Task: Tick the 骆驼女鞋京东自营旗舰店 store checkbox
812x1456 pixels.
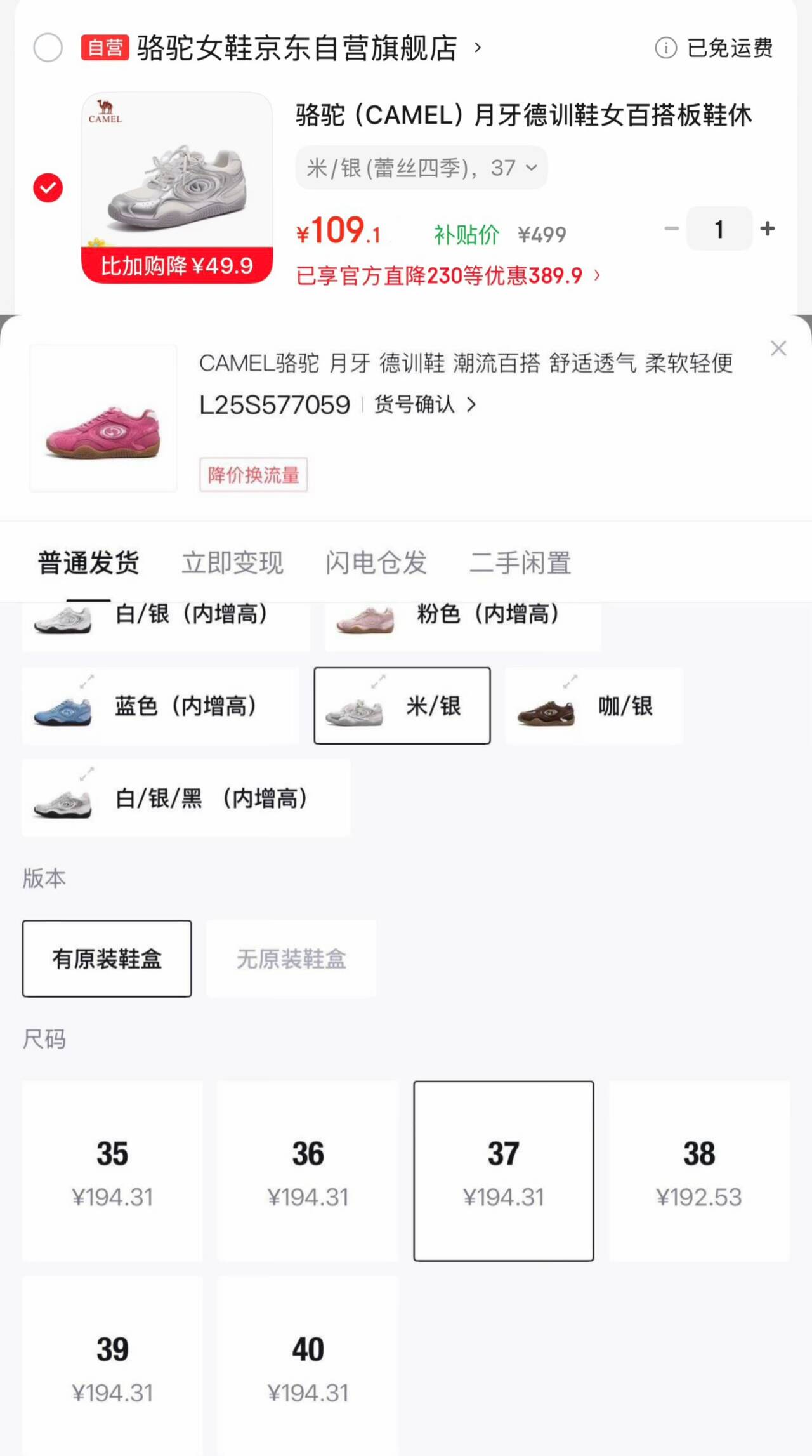Action: click(48, 48)
